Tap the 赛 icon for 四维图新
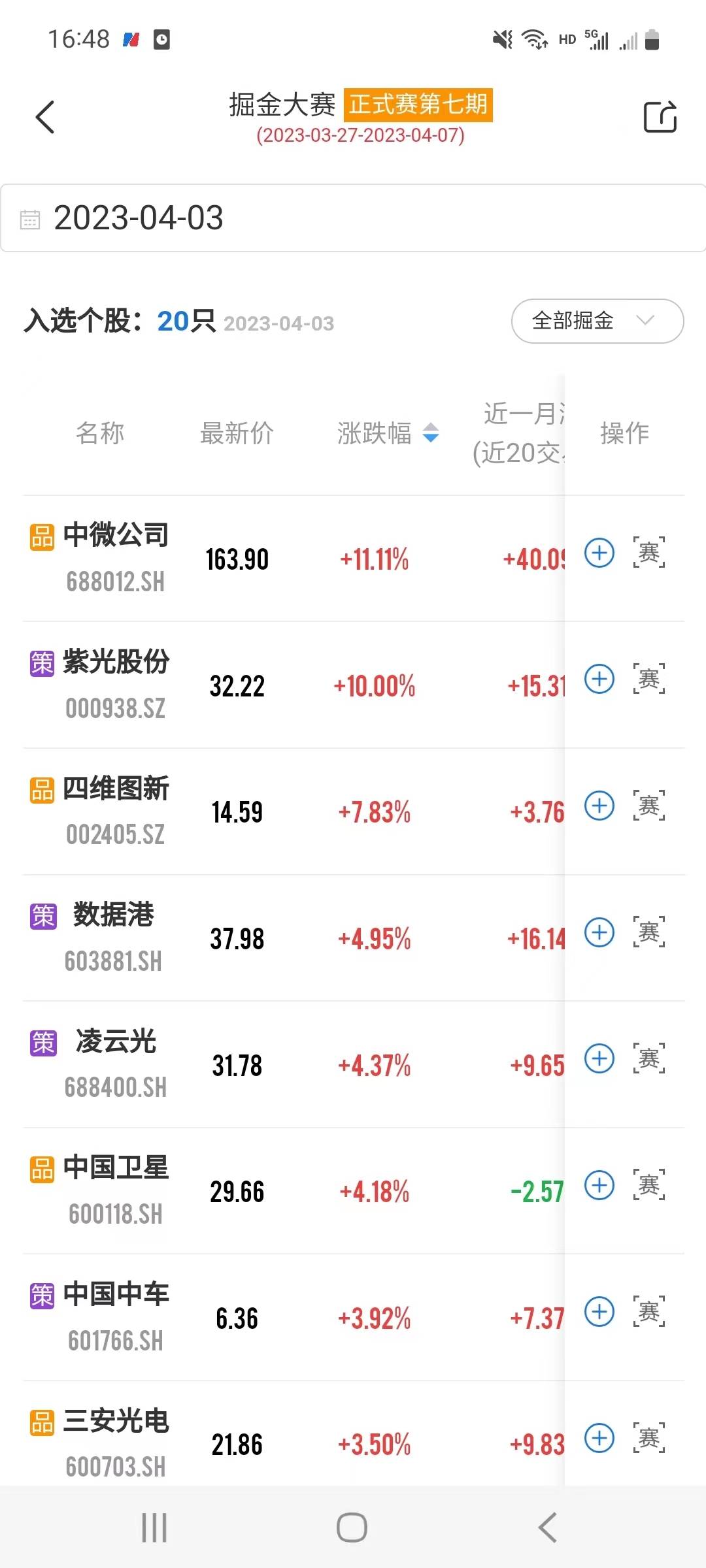This screenshot has height=1568, width=706. click(x=649, y=805)
